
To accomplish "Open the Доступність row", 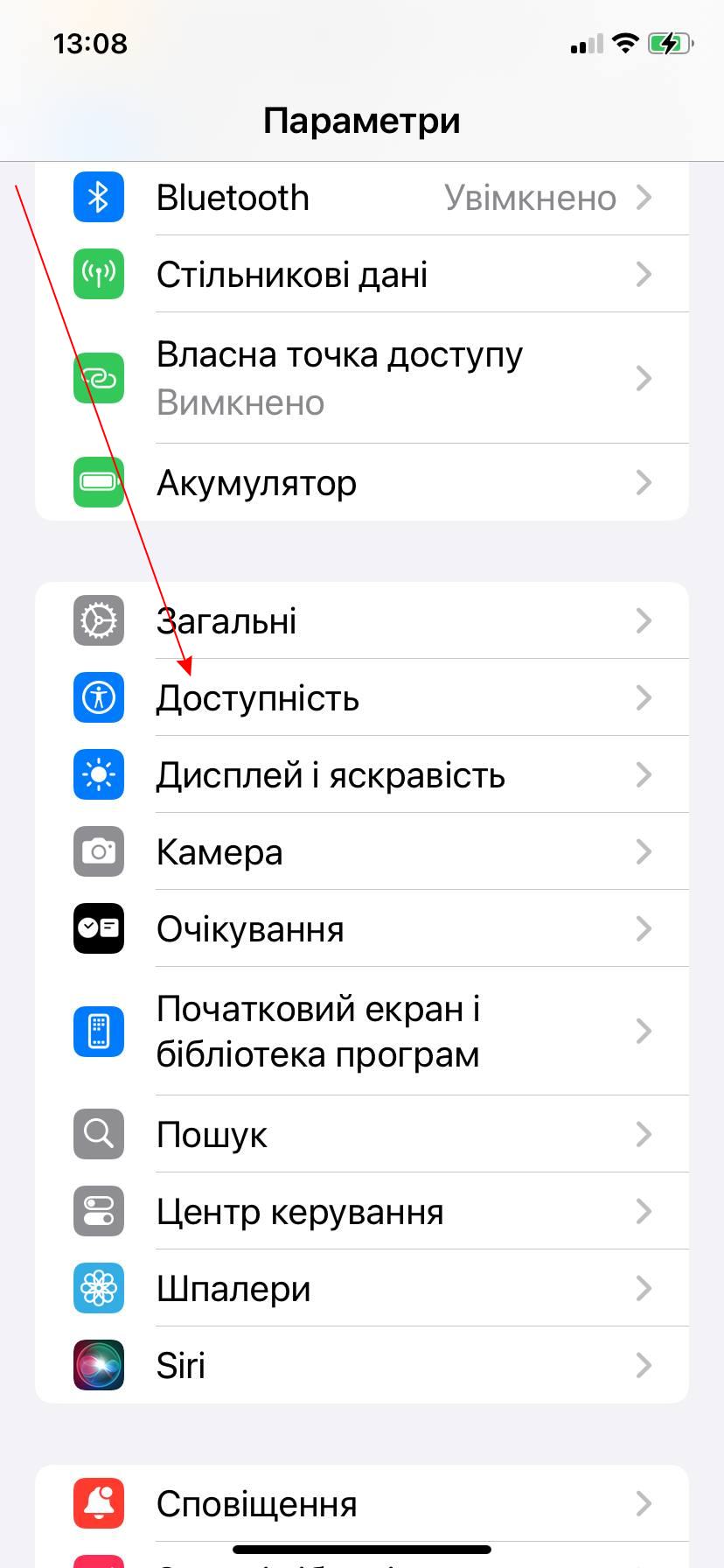I will point(362,698).
